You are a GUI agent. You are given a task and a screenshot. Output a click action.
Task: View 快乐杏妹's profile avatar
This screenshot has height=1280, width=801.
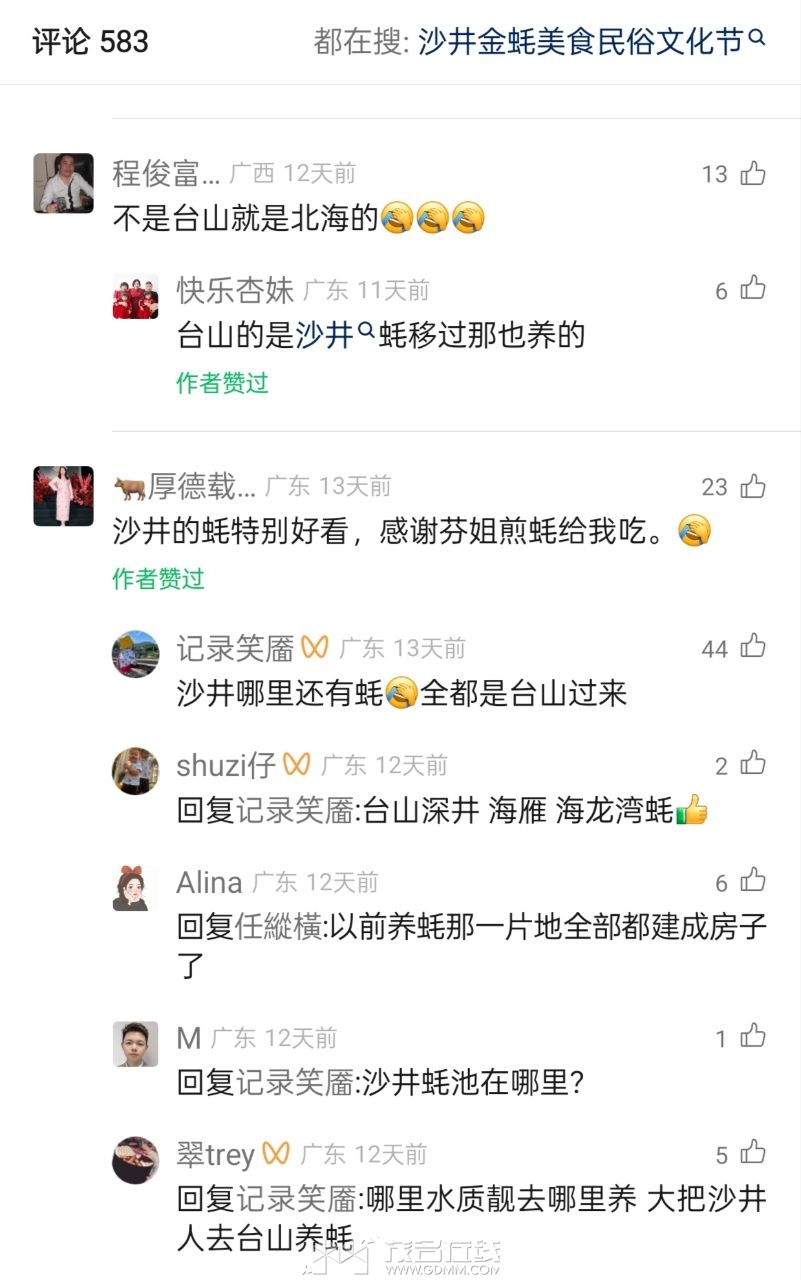[135, 296]
